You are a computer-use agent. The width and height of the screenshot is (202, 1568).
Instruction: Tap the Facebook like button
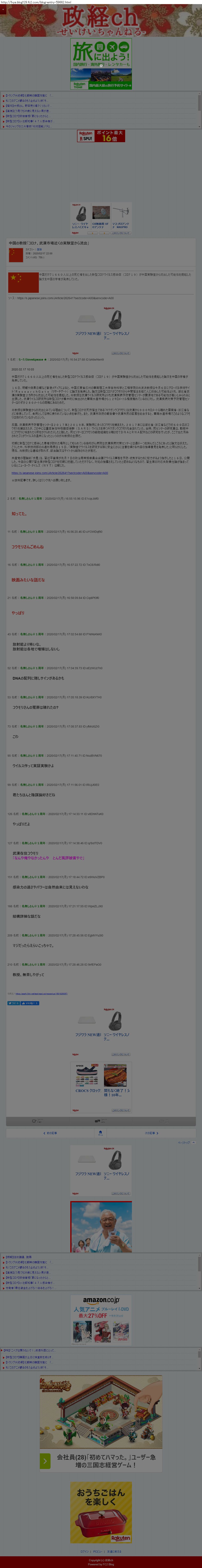pyautogui.click(x=30, y=1003)
